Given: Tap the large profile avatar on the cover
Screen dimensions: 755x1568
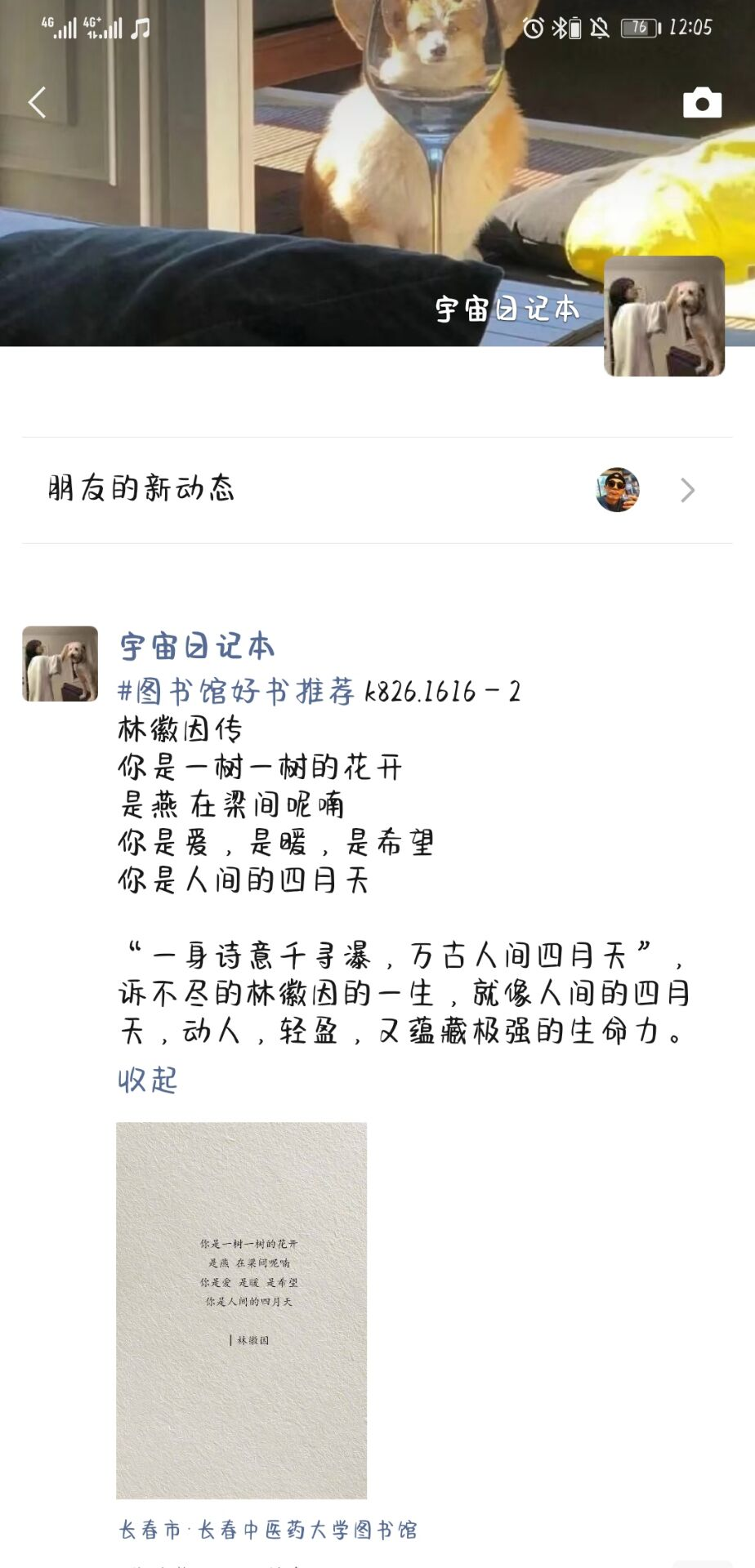Looking at the screenshot, I should (x=663, y=316).
